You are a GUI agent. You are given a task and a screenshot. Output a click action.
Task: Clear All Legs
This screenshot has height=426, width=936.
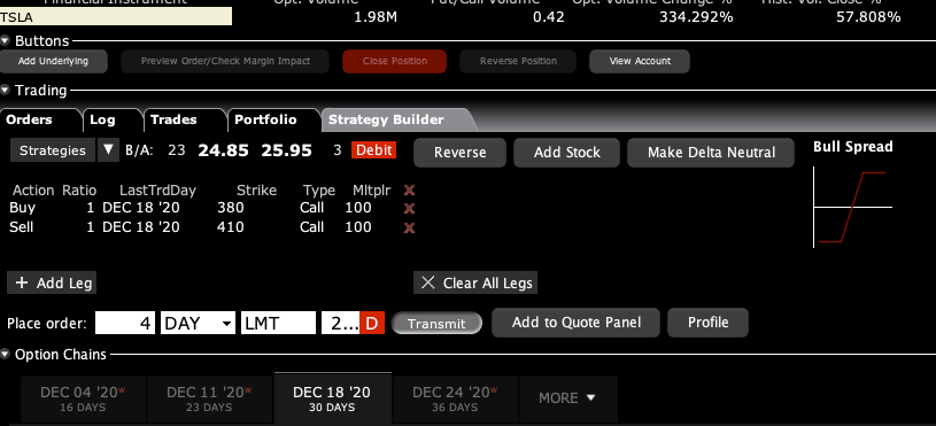point(476,283)
